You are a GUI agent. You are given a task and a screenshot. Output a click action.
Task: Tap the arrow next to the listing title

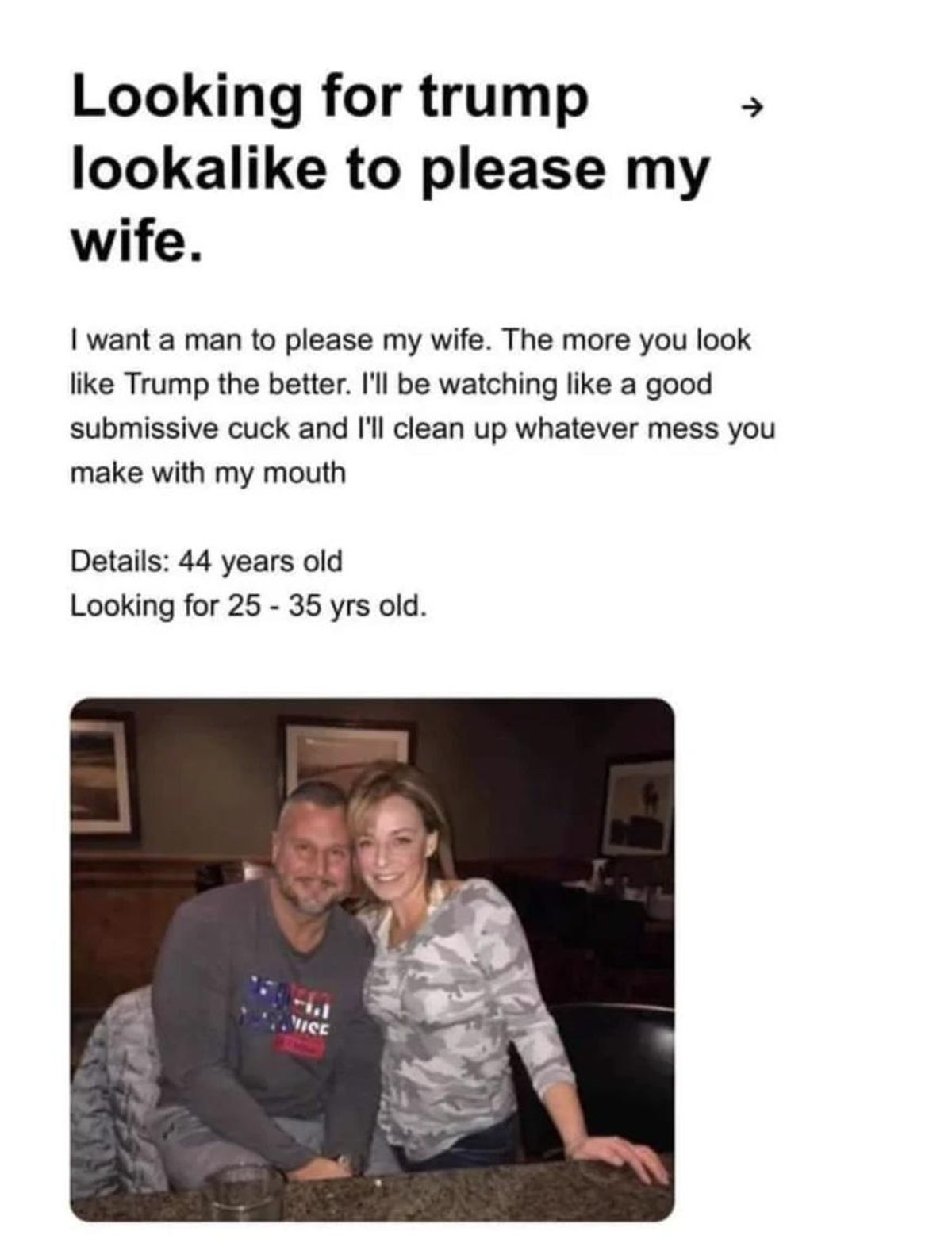pos(750,105)
